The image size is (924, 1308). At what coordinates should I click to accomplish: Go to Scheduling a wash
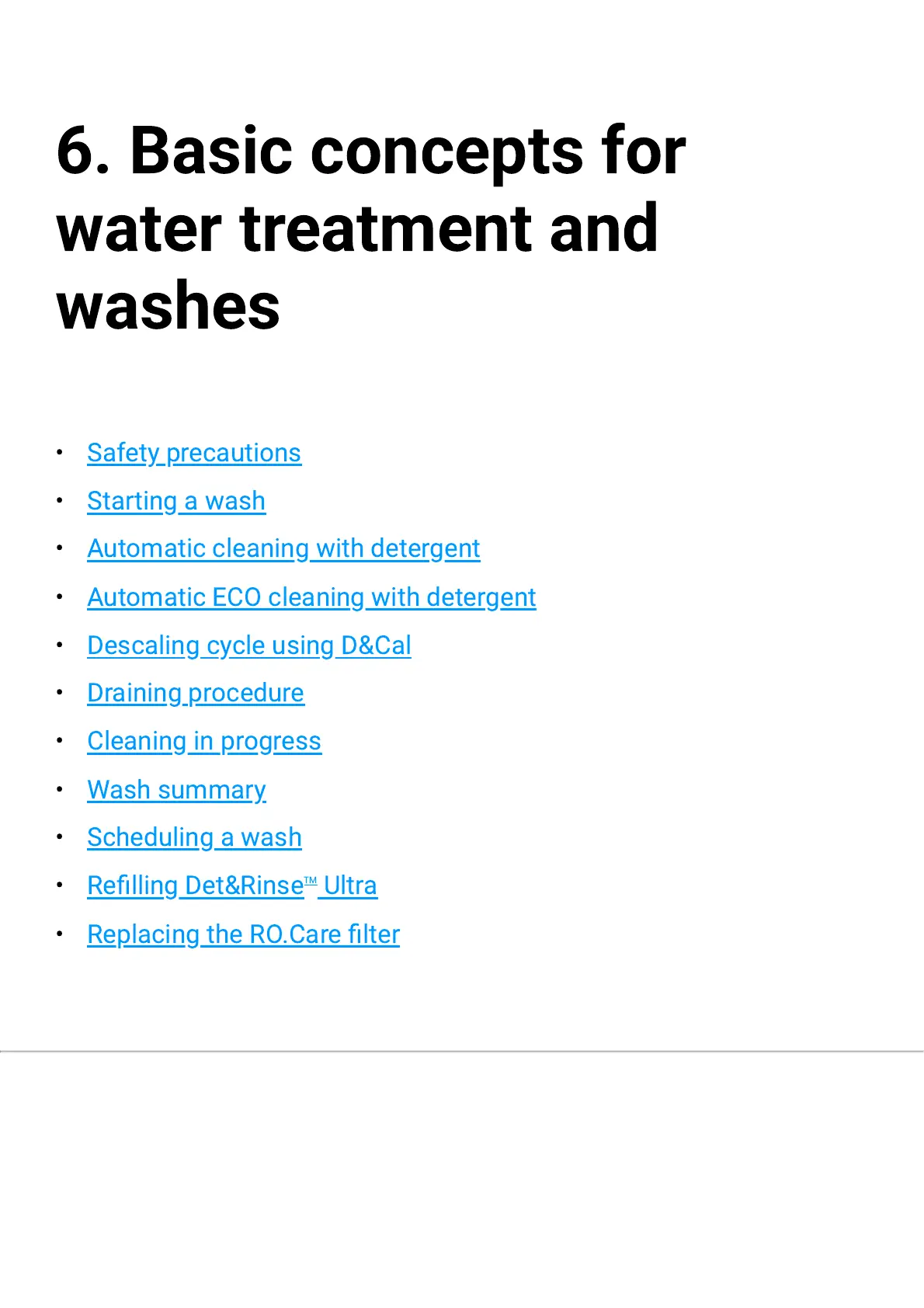pos(194,837)
